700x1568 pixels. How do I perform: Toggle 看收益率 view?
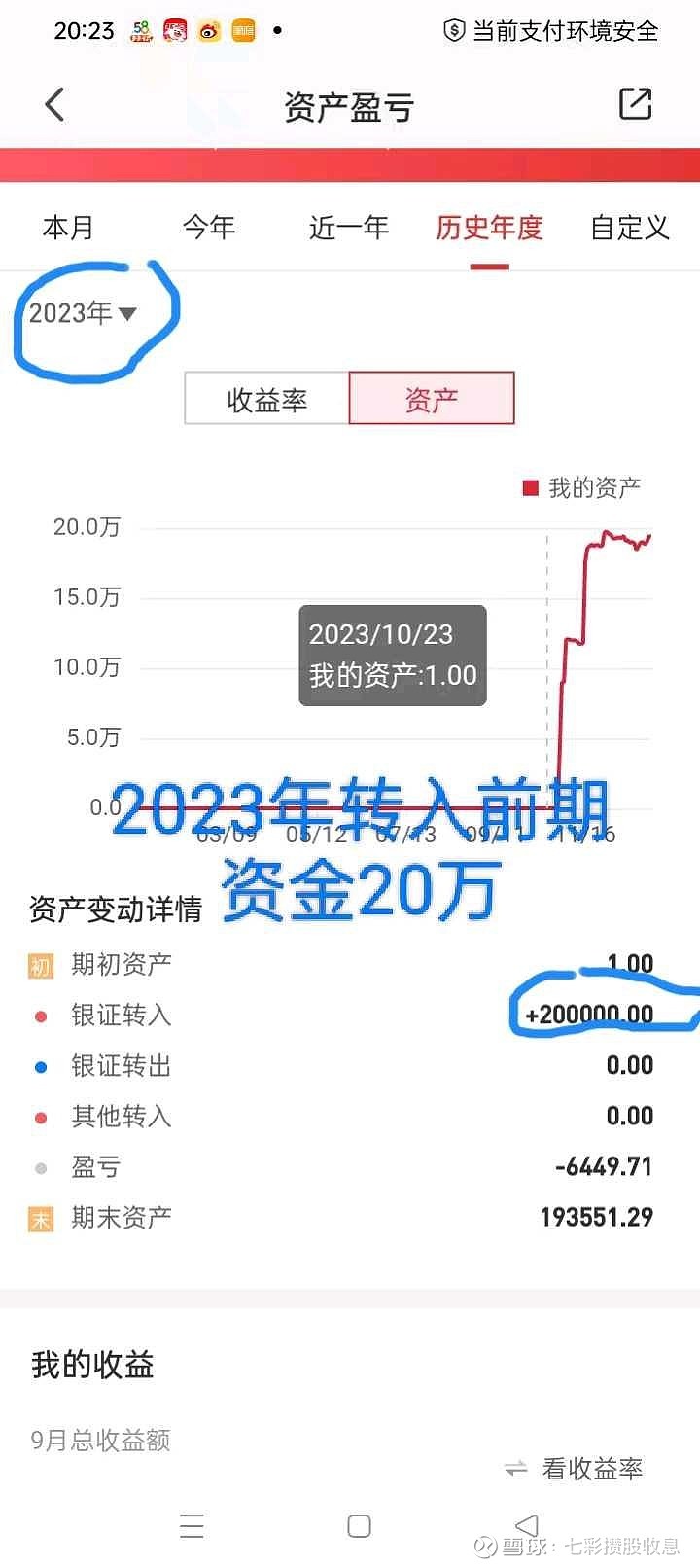tap(576, 1469)
